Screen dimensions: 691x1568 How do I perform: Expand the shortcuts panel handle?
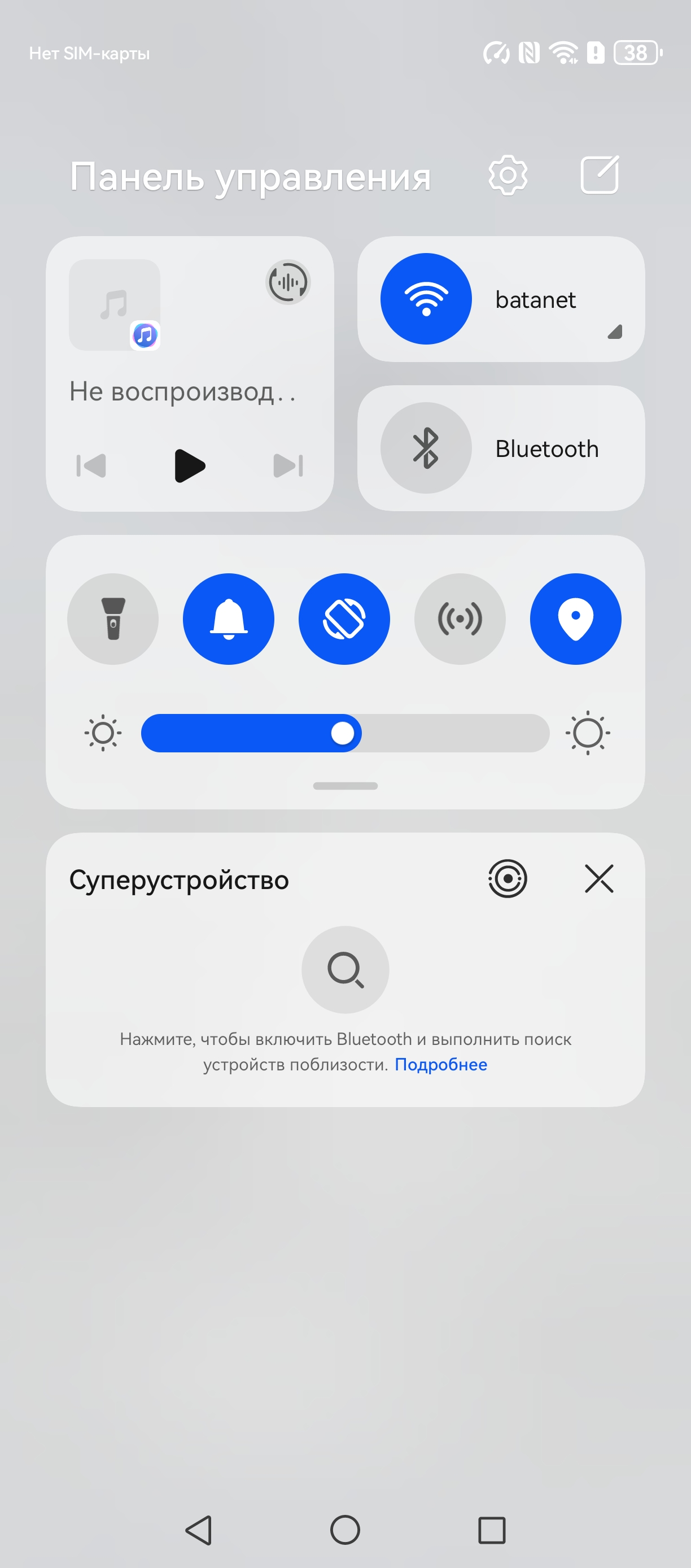345,786
